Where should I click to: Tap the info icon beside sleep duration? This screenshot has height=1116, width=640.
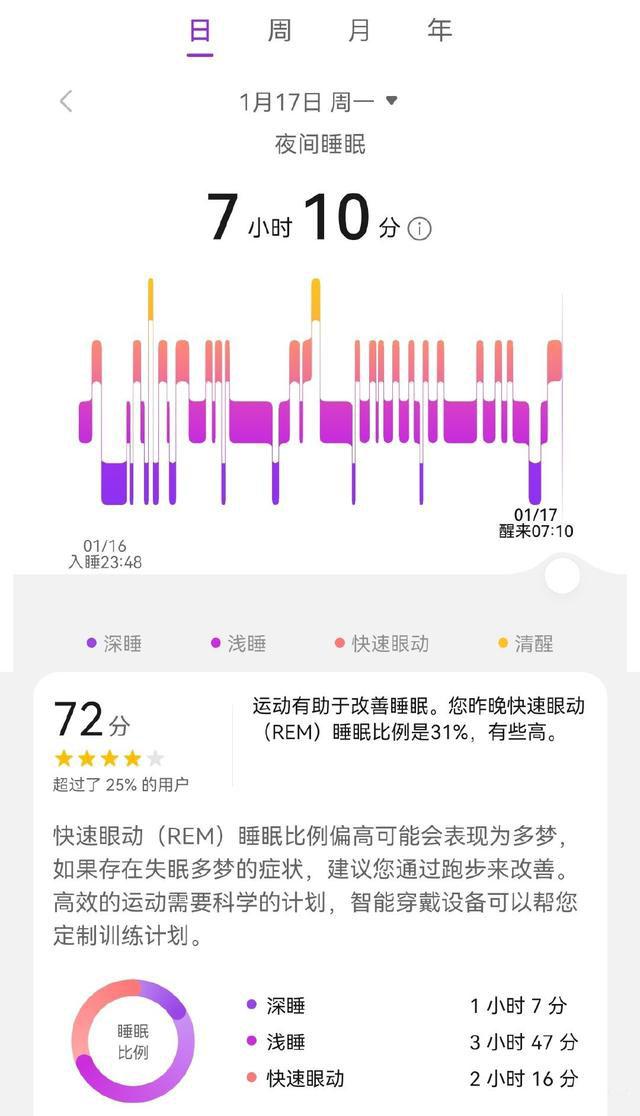pos(419,229)
